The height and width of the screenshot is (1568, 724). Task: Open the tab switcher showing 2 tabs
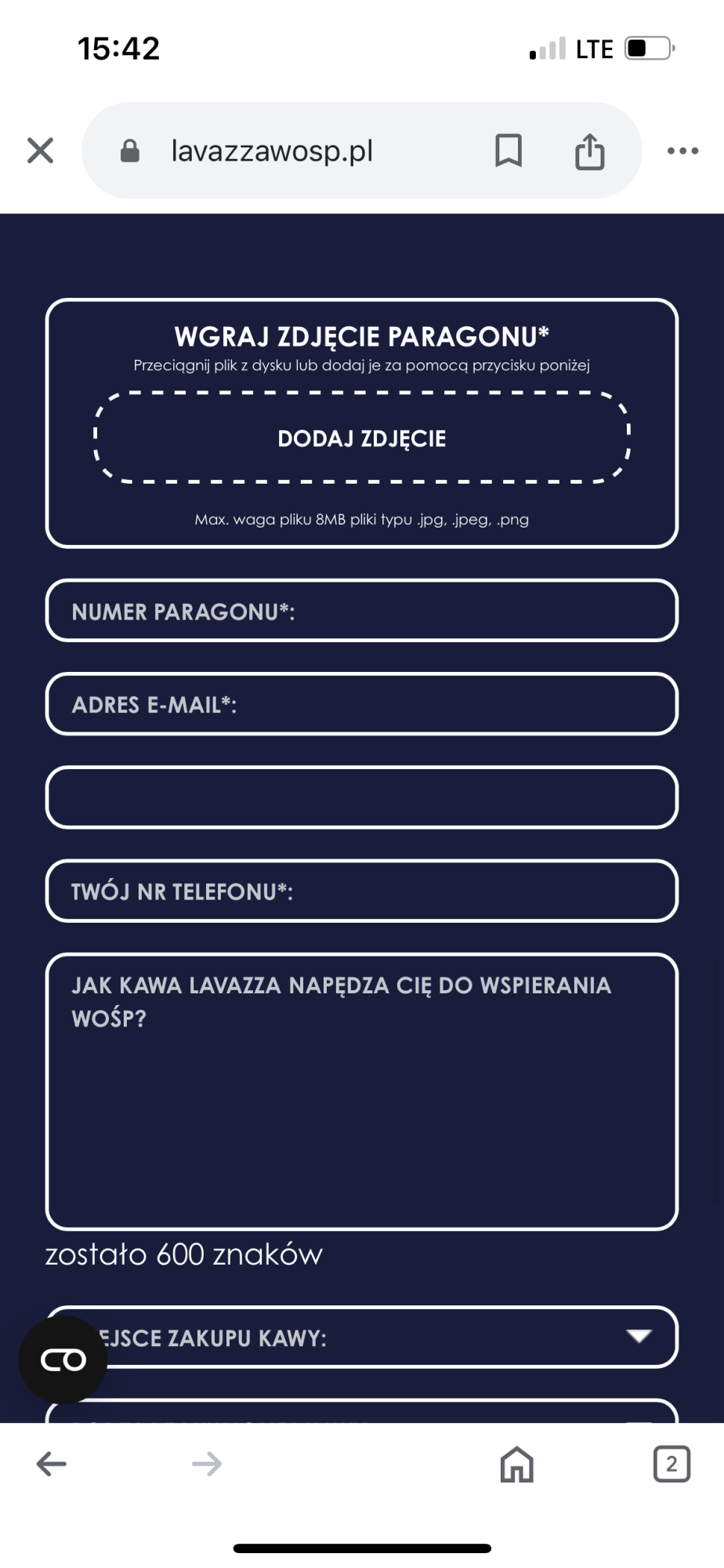[x=671, y=1464]
